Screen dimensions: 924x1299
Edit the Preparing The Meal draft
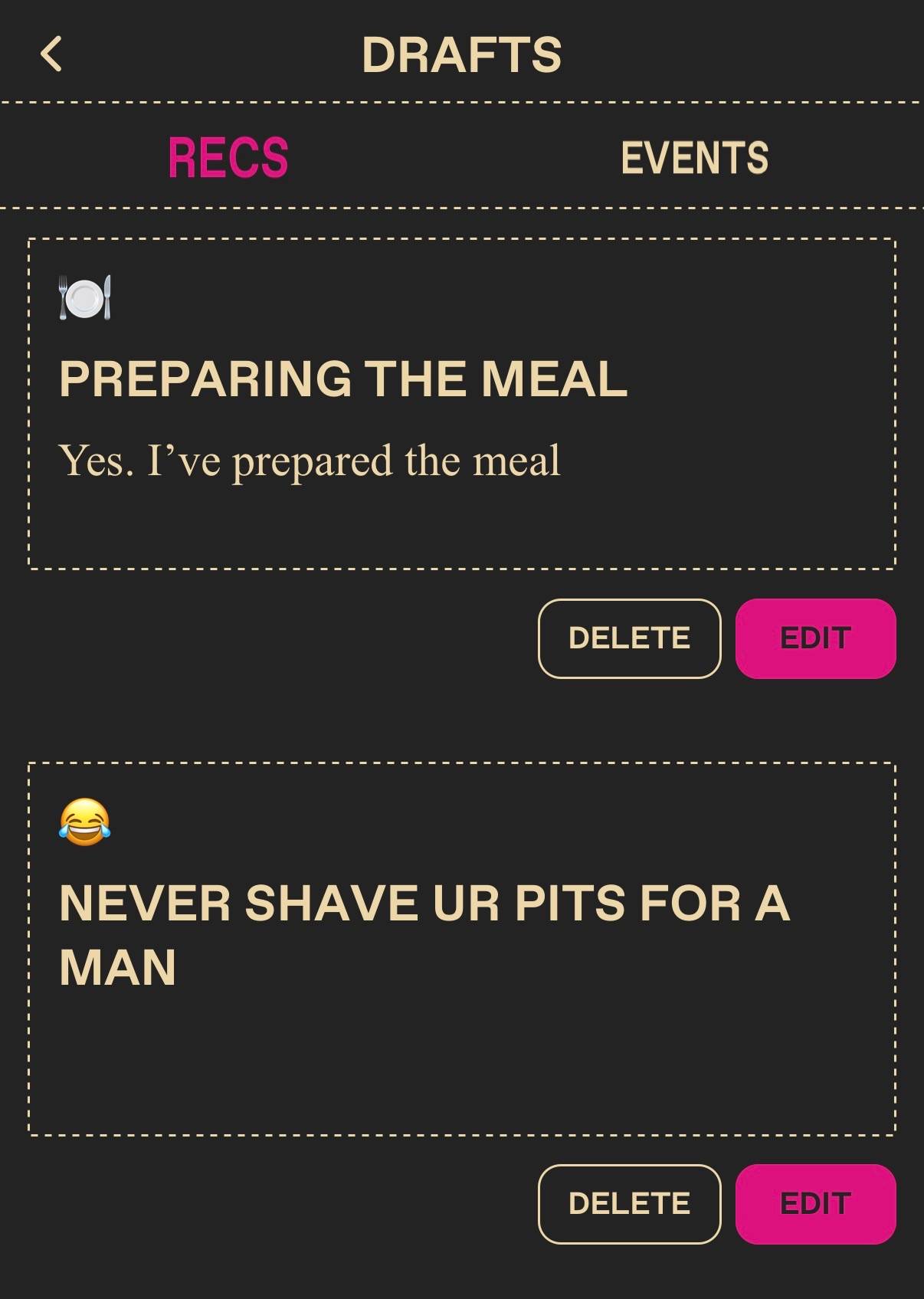pos(816,638)
